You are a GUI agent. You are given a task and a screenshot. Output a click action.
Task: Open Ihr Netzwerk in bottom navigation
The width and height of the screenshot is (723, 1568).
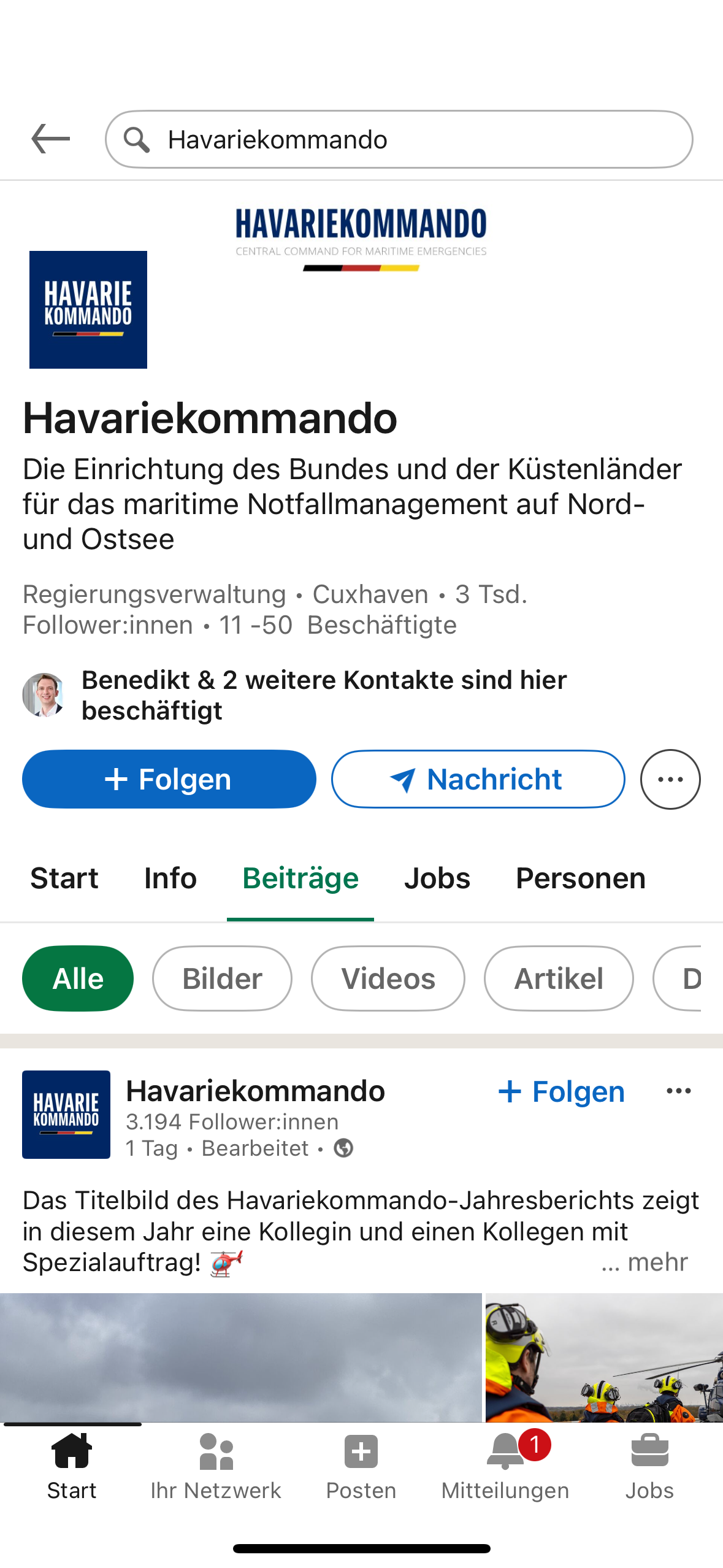pyautogui.click(x=216, y=1467)
